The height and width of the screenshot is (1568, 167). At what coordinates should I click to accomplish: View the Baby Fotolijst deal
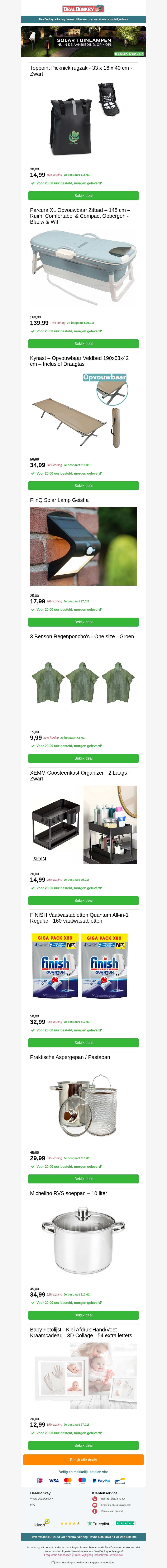pos(83,1445)
